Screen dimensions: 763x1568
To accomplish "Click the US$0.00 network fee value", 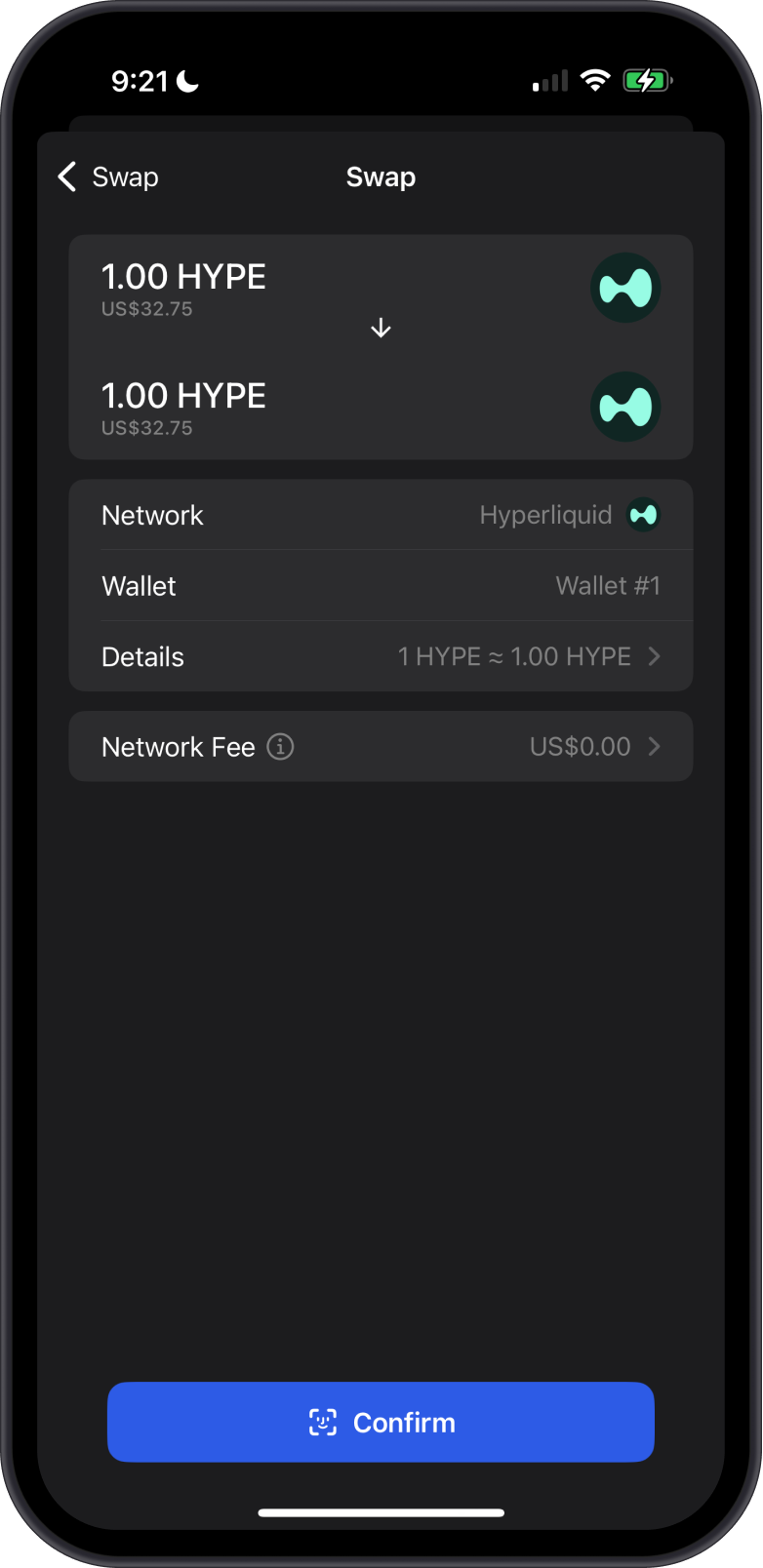I will pos(578,746).
